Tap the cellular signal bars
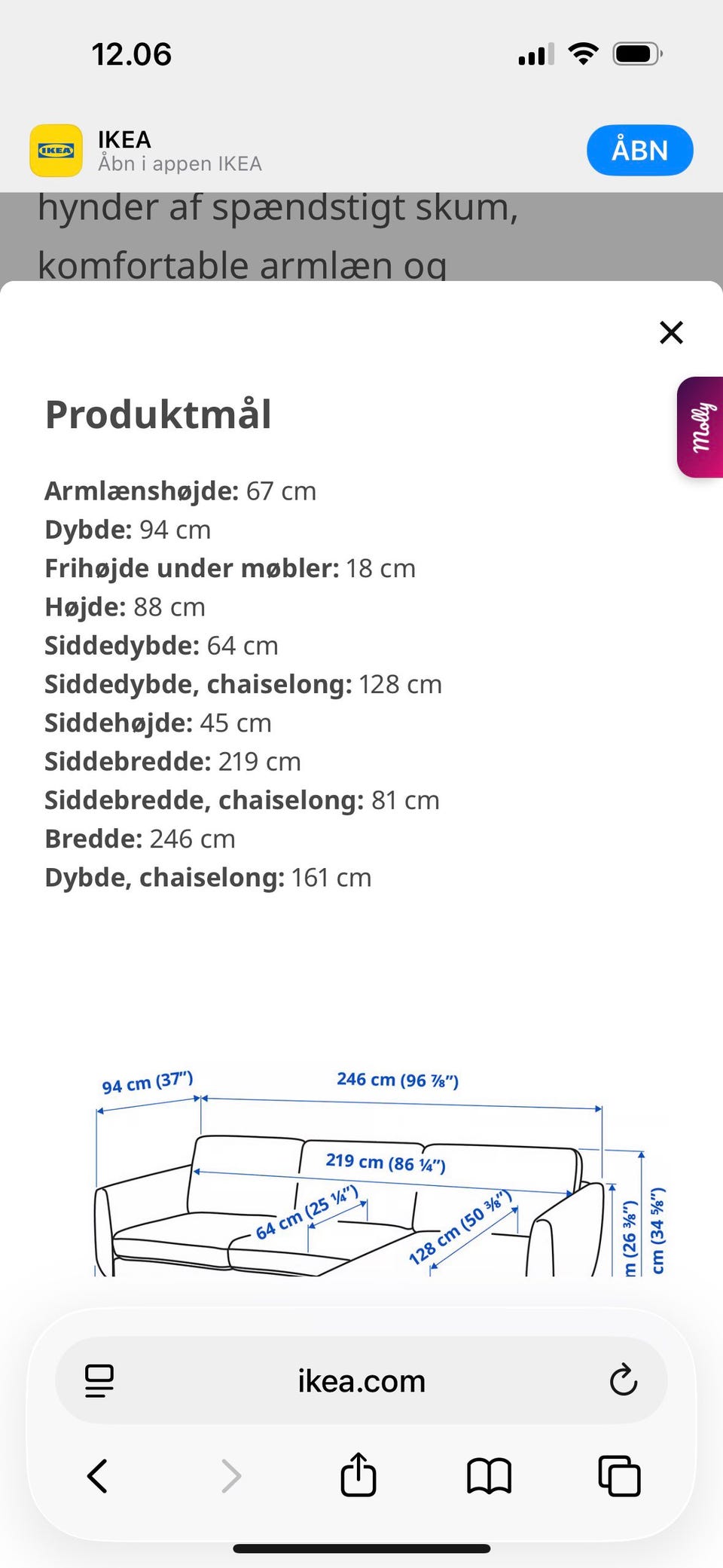723x1568 pixels. 535,53
